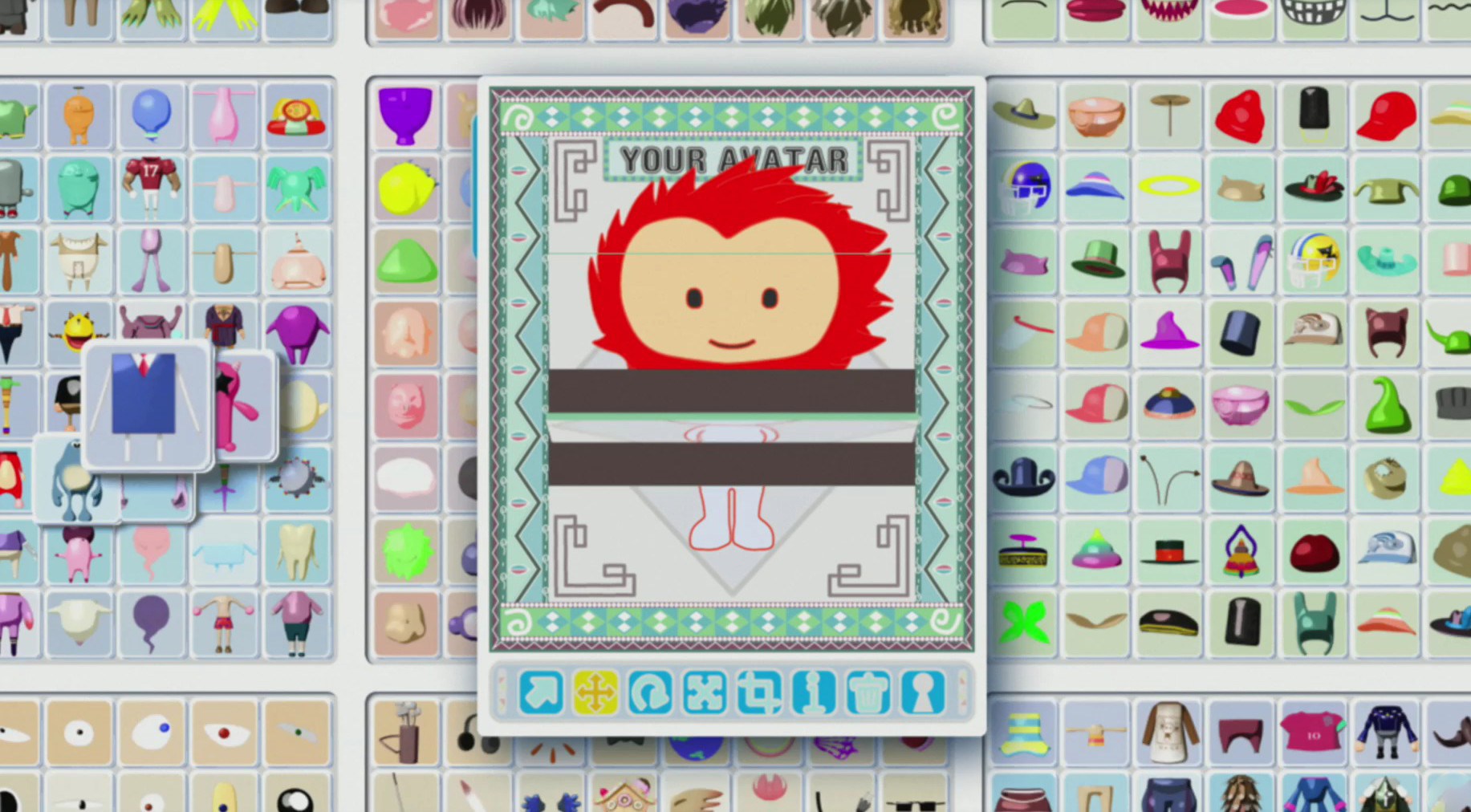Choose the move tool in the toolbar
This screenshot has height=812, width=1471.
tap(595, 692)
